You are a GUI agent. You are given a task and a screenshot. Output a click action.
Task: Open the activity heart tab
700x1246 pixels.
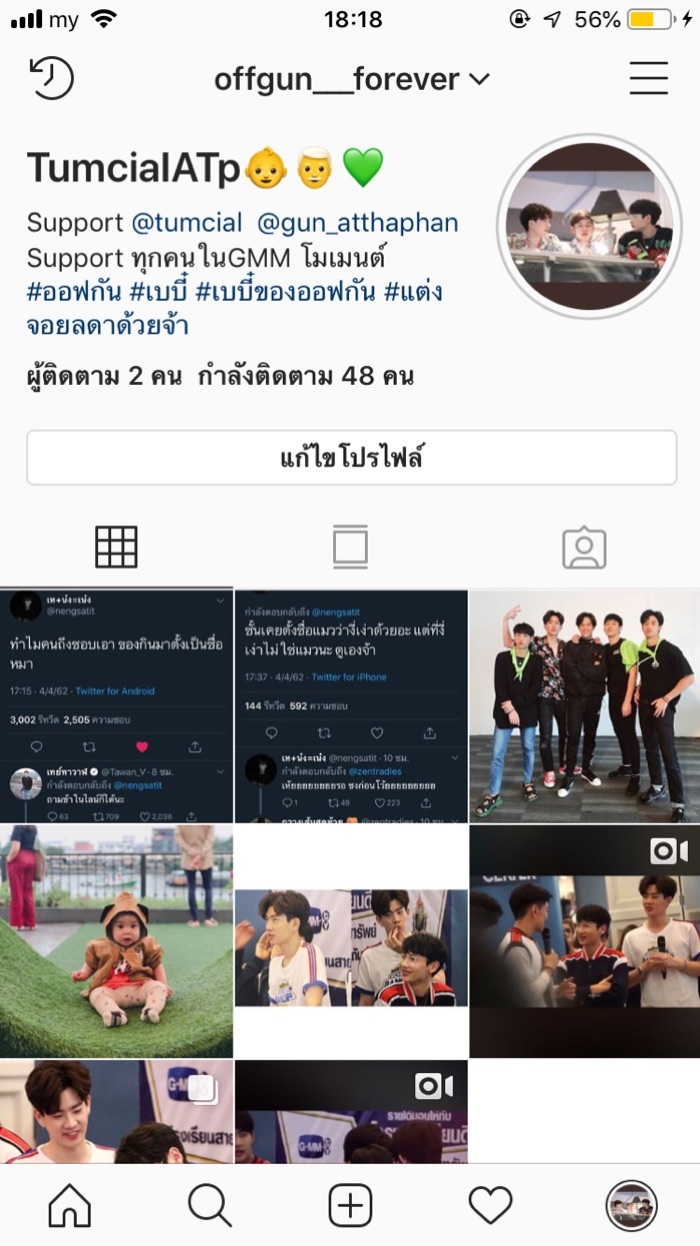490,1205
